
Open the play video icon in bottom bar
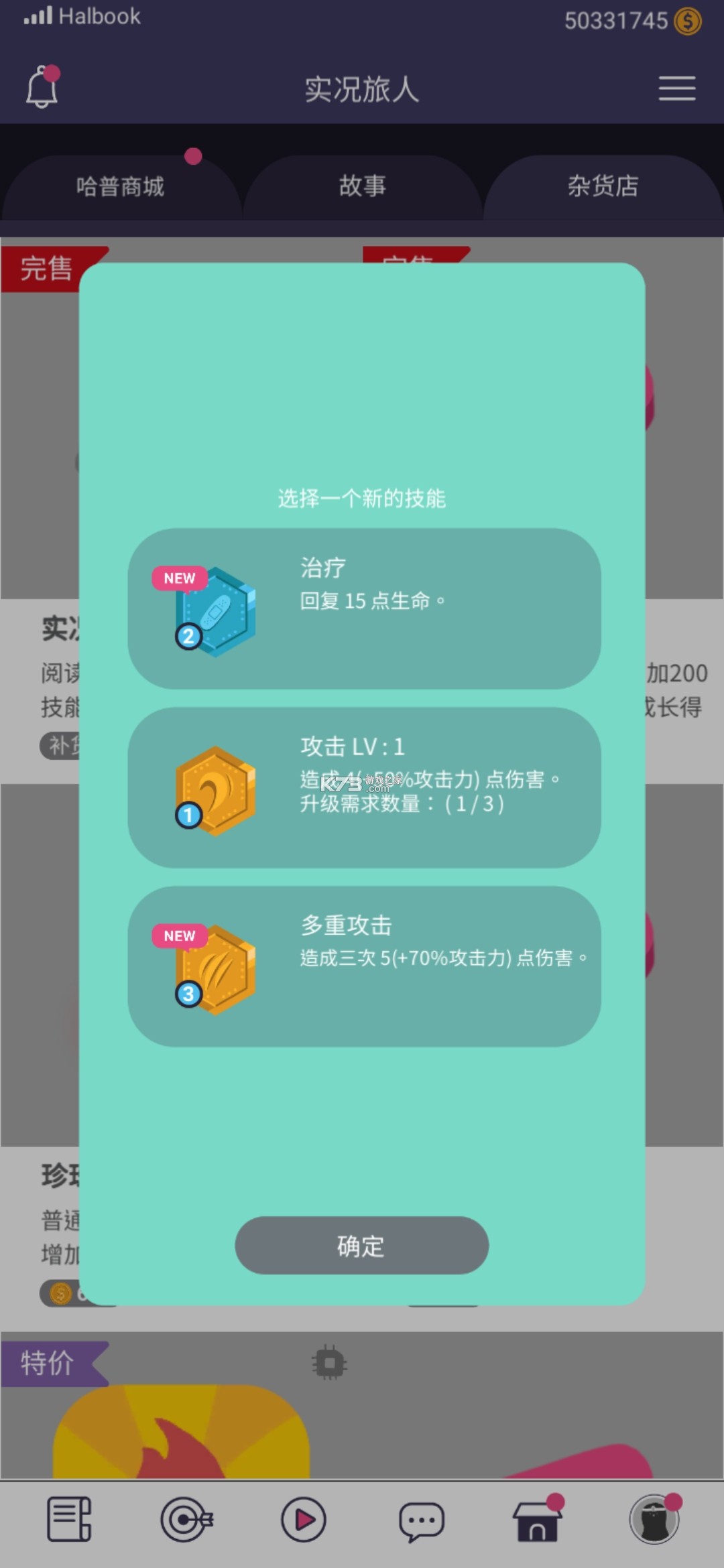pos(304,1519)
